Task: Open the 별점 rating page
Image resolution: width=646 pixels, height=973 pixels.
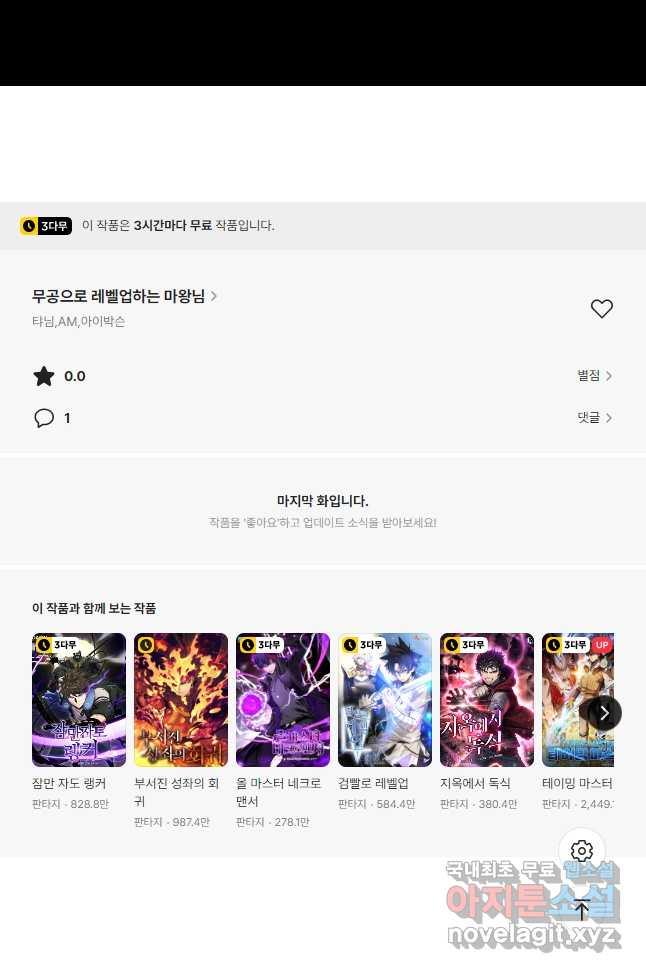Action: tap(594, 376)
